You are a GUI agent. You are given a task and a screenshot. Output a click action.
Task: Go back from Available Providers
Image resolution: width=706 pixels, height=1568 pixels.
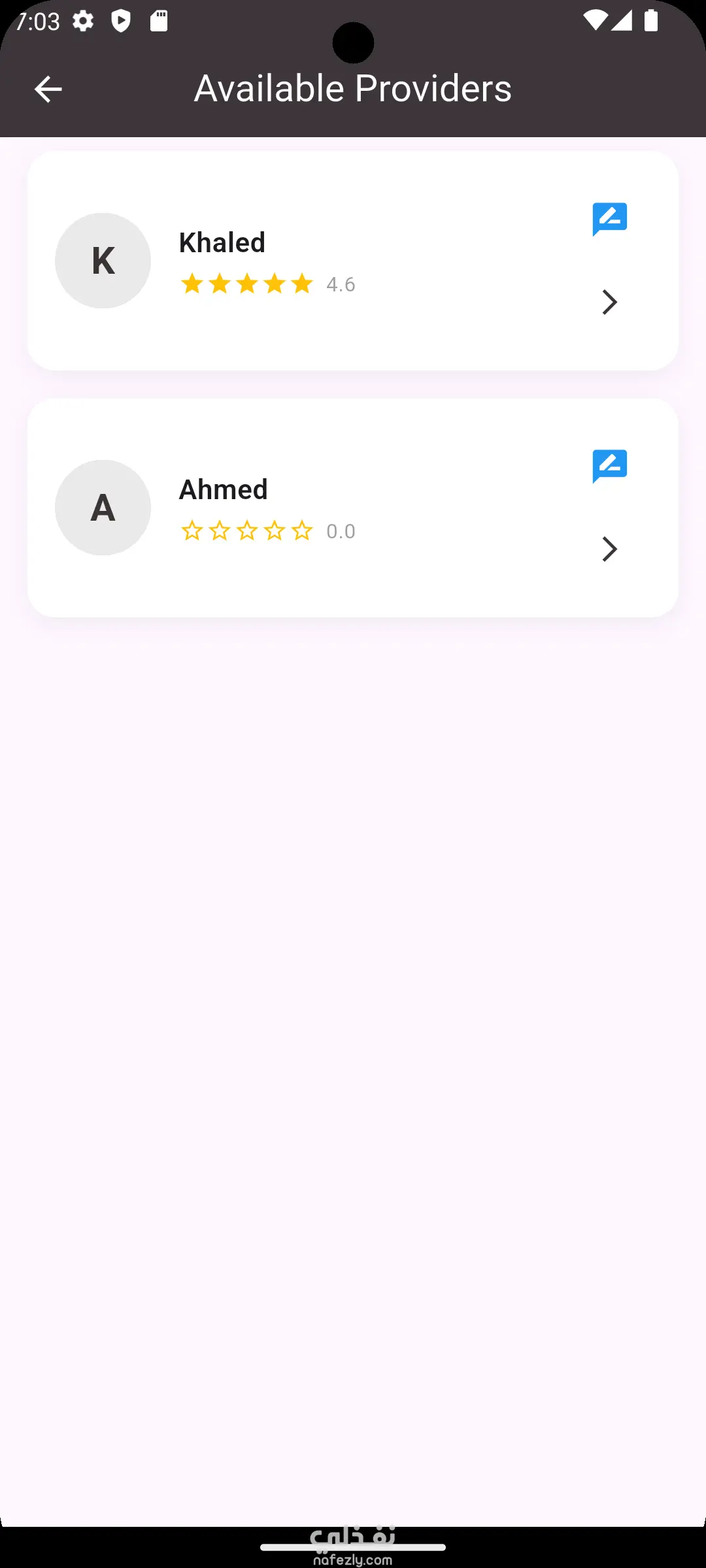[48, 90]
